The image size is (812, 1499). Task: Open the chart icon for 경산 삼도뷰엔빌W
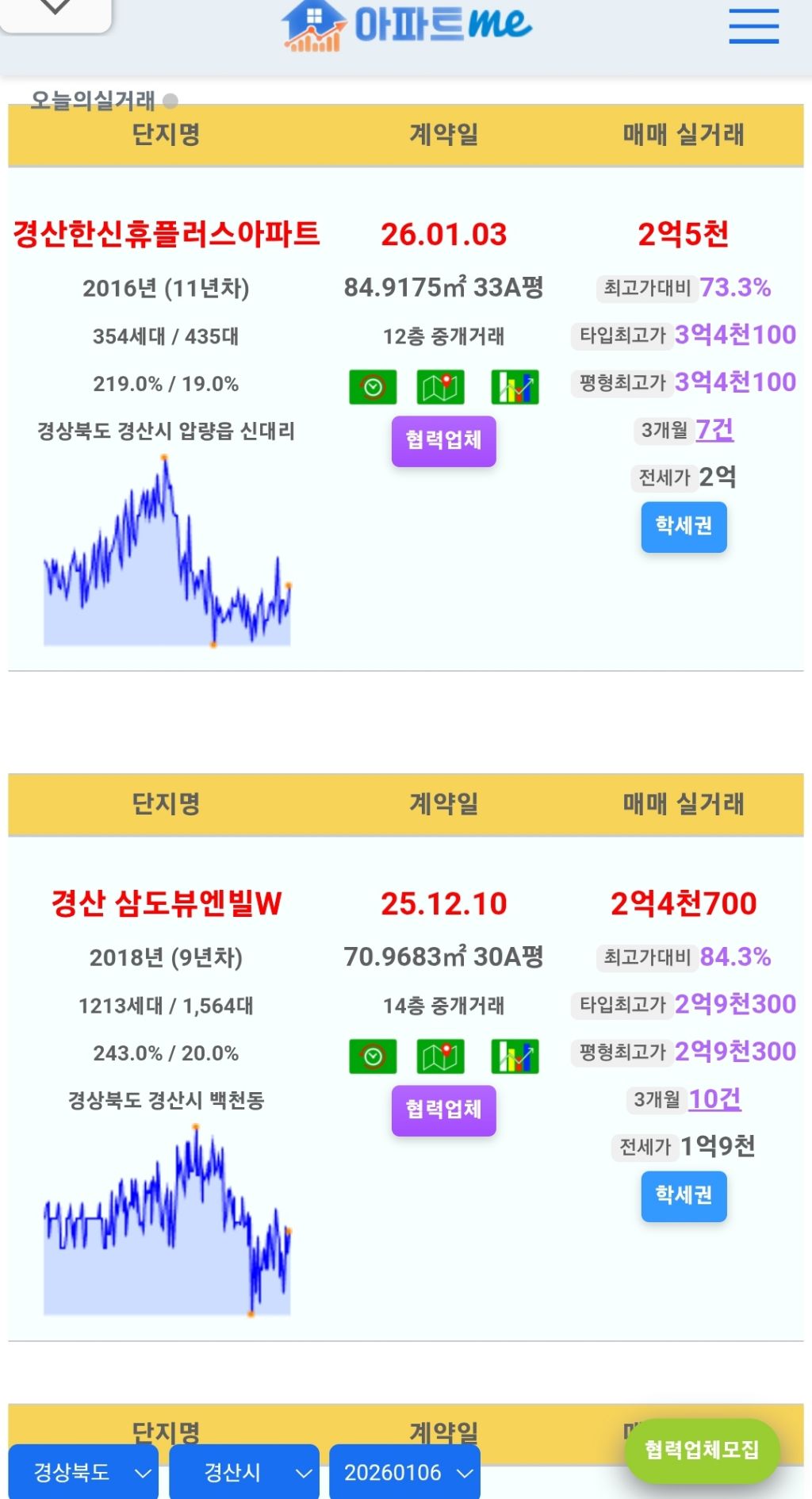click(x=515, y=1056)
